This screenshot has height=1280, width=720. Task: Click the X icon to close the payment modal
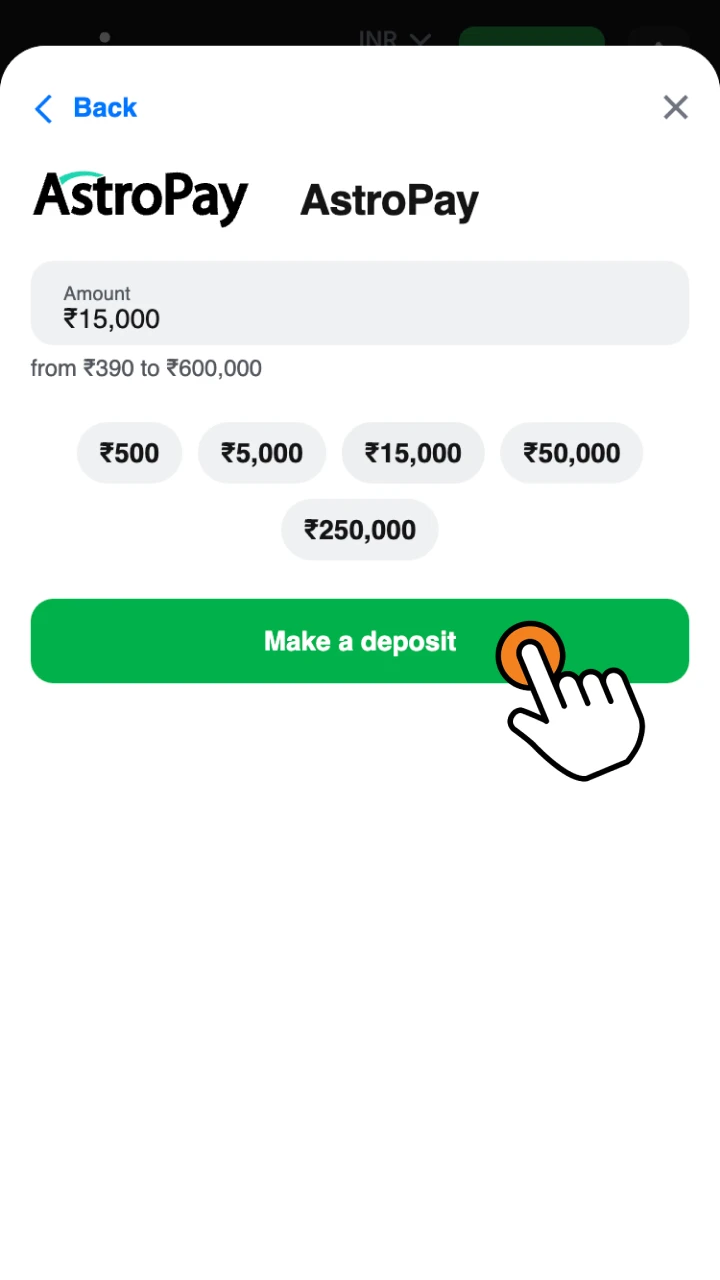pyautogui.click(x=675, y=107)
